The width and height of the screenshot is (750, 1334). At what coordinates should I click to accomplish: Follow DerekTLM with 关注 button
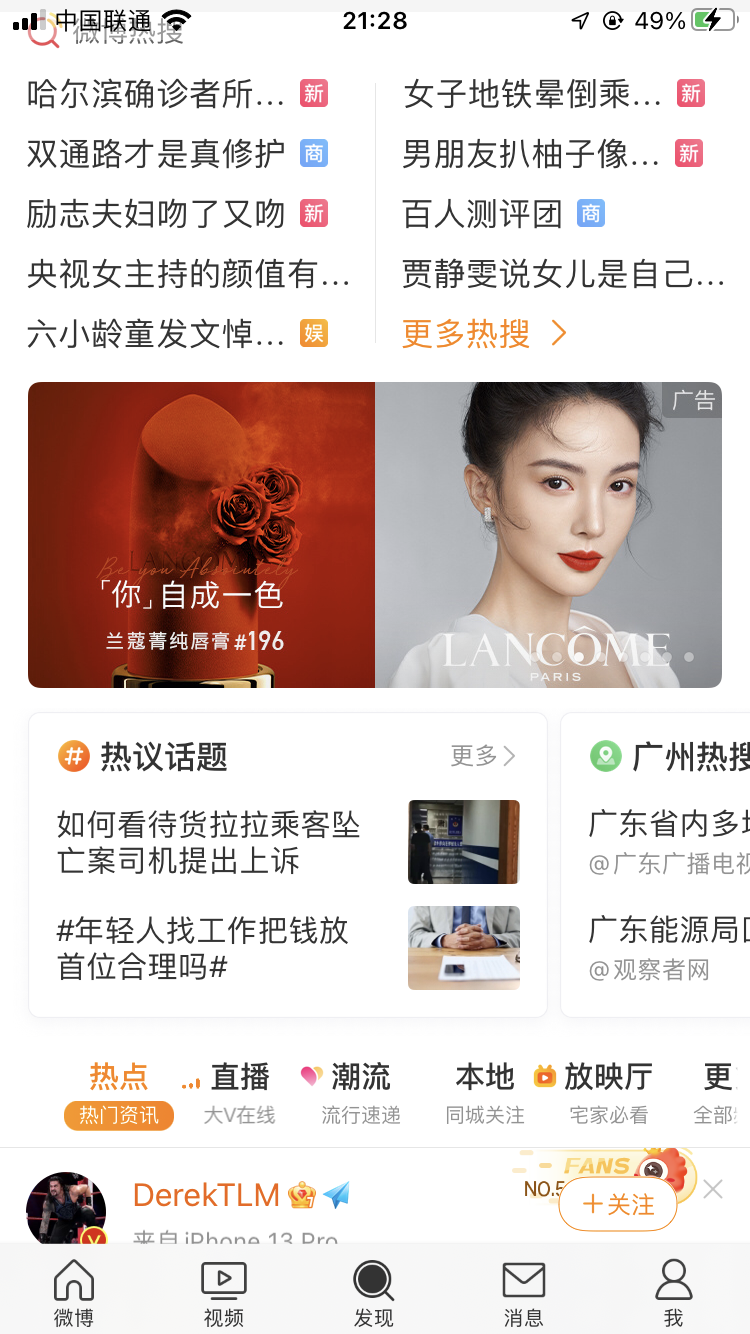coord(618,1205)
